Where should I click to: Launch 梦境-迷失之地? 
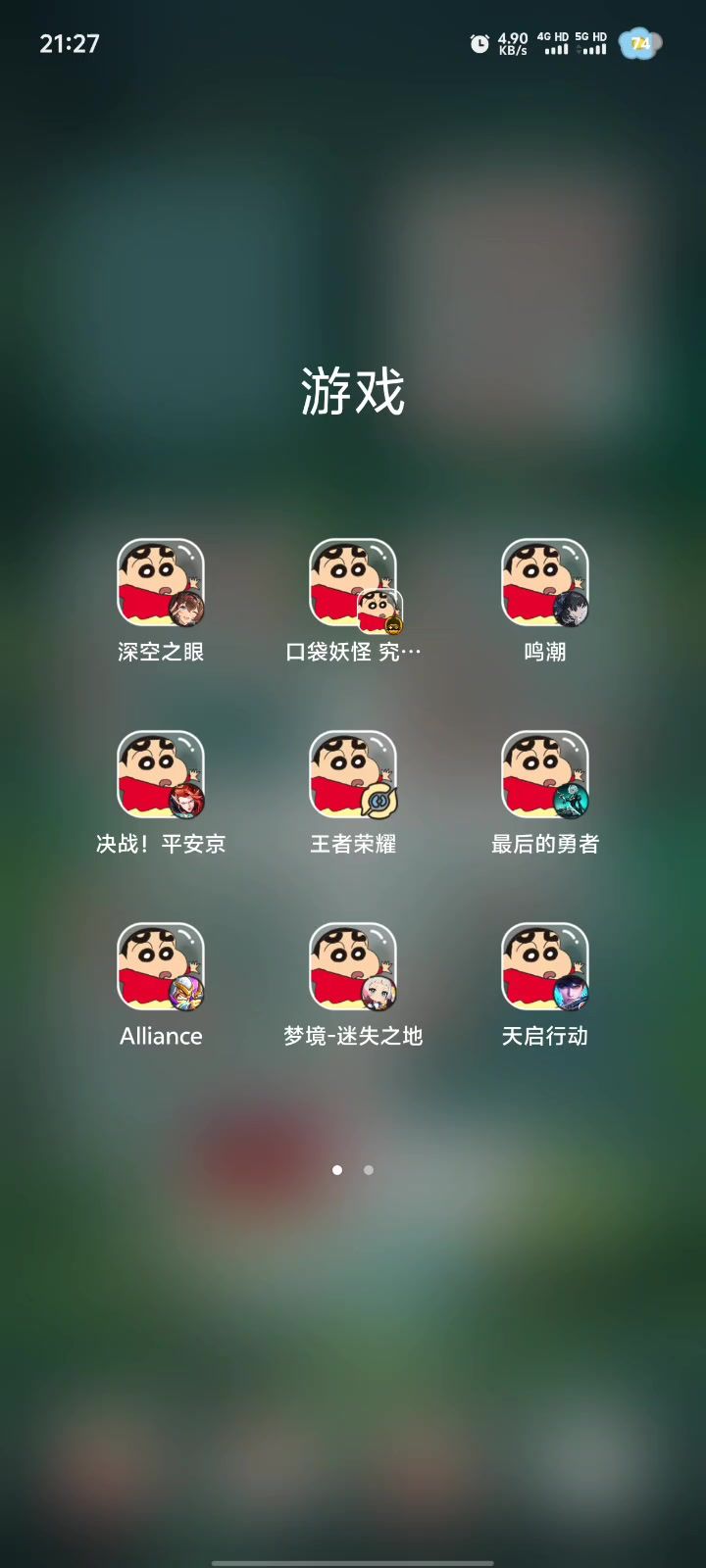353,967
